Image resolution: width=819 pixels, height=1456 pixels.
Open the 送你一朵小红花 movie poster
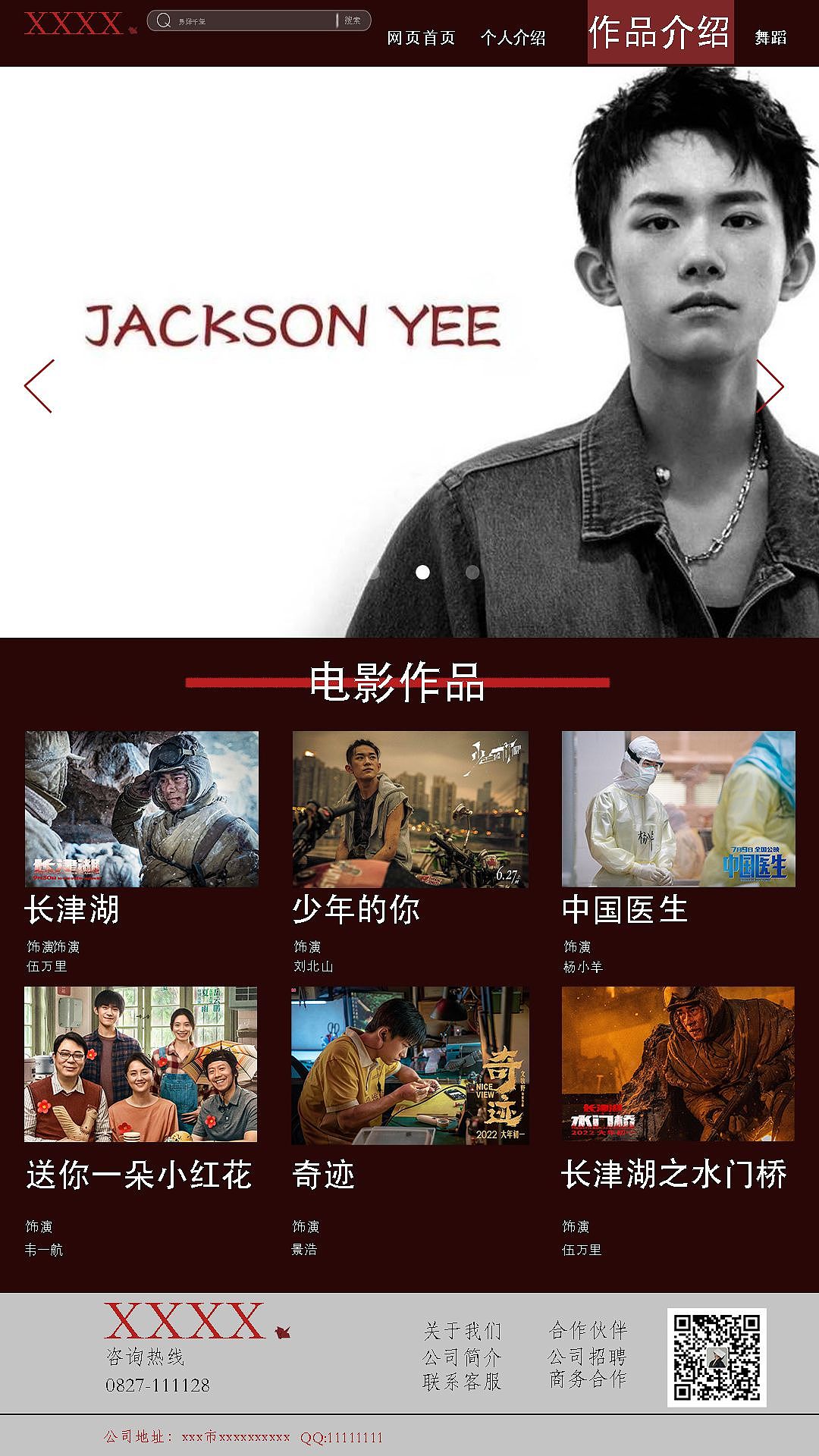tap(141, 1064)
